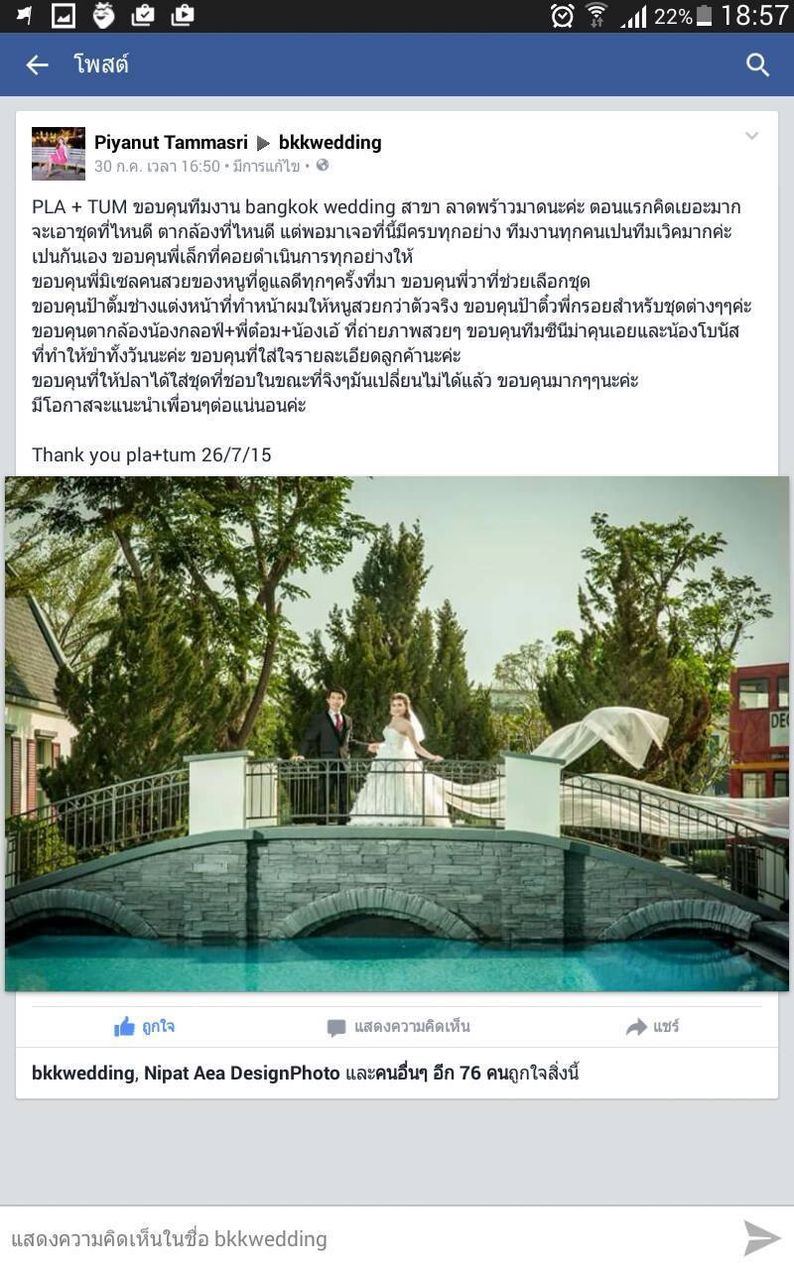Like this post (ถูกใจ)
This screenshot has width=794, height=1270.
point(144,1026)
